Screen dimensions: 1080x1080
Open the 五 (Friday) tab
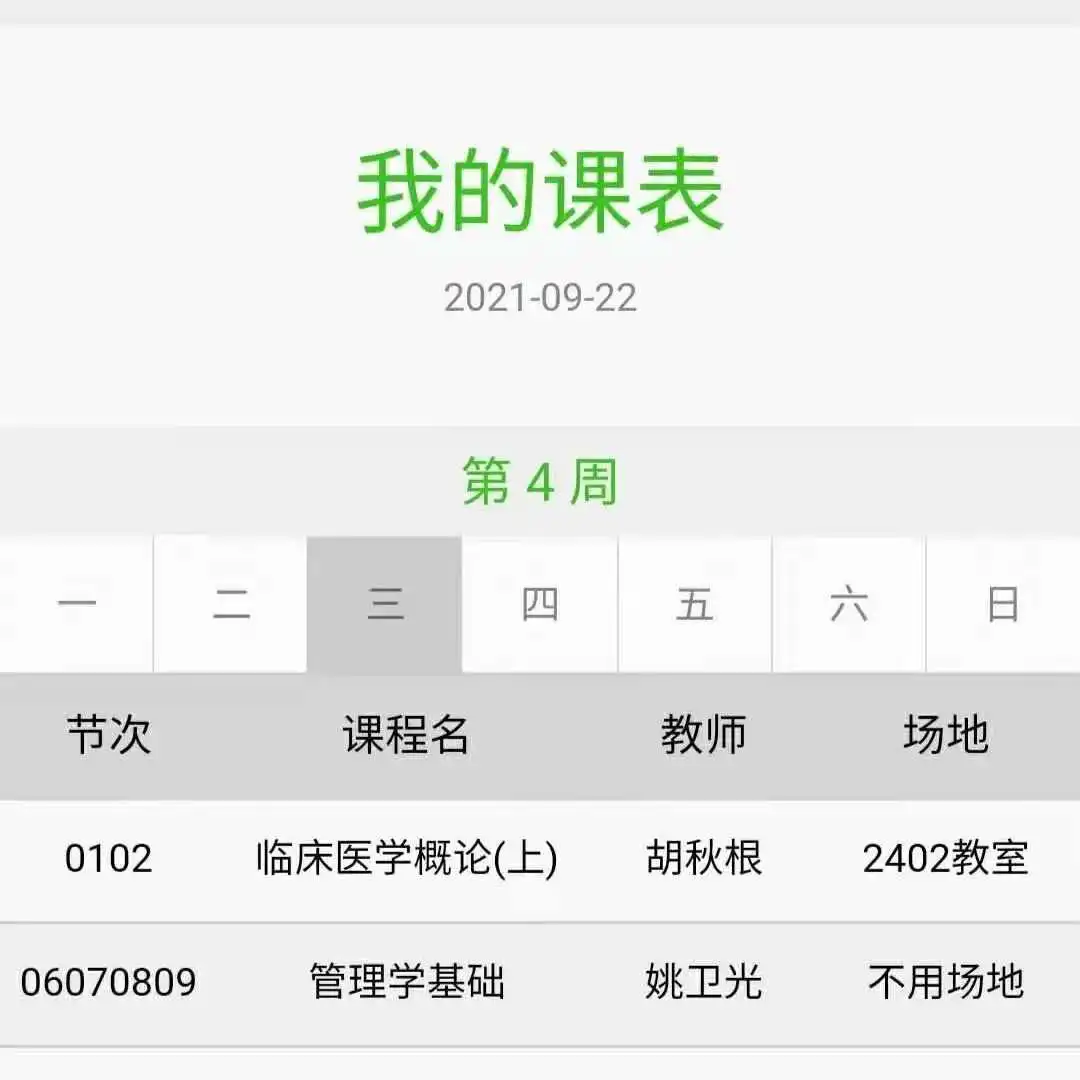pyautogui.click(x=695, y=605)
